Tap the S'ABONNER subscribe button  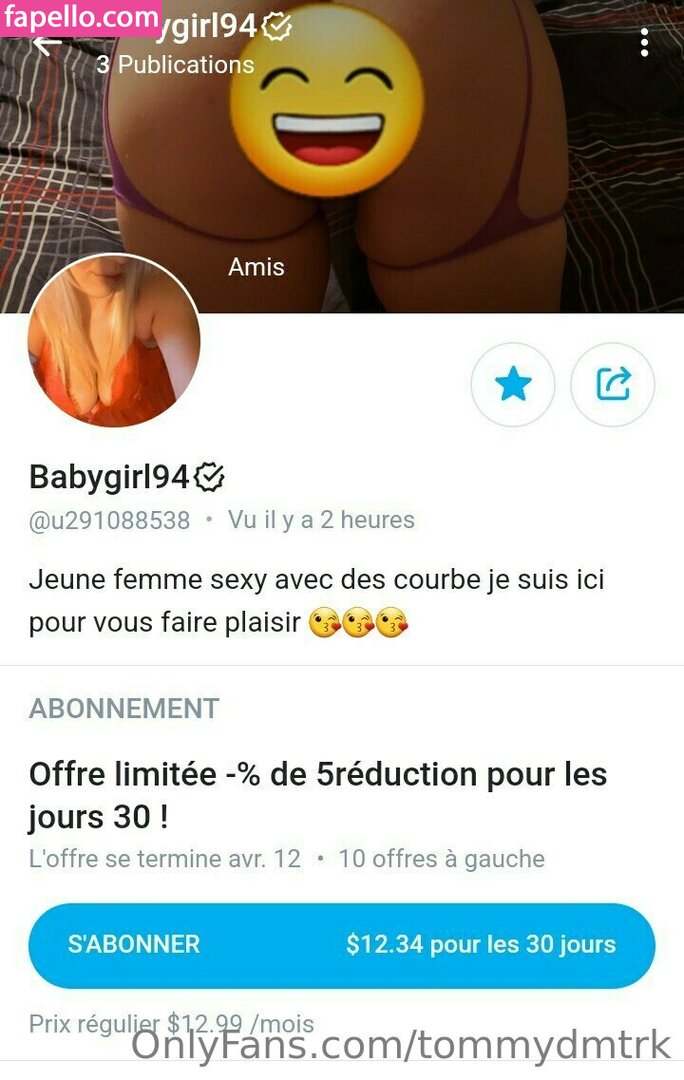coord(342,944)
